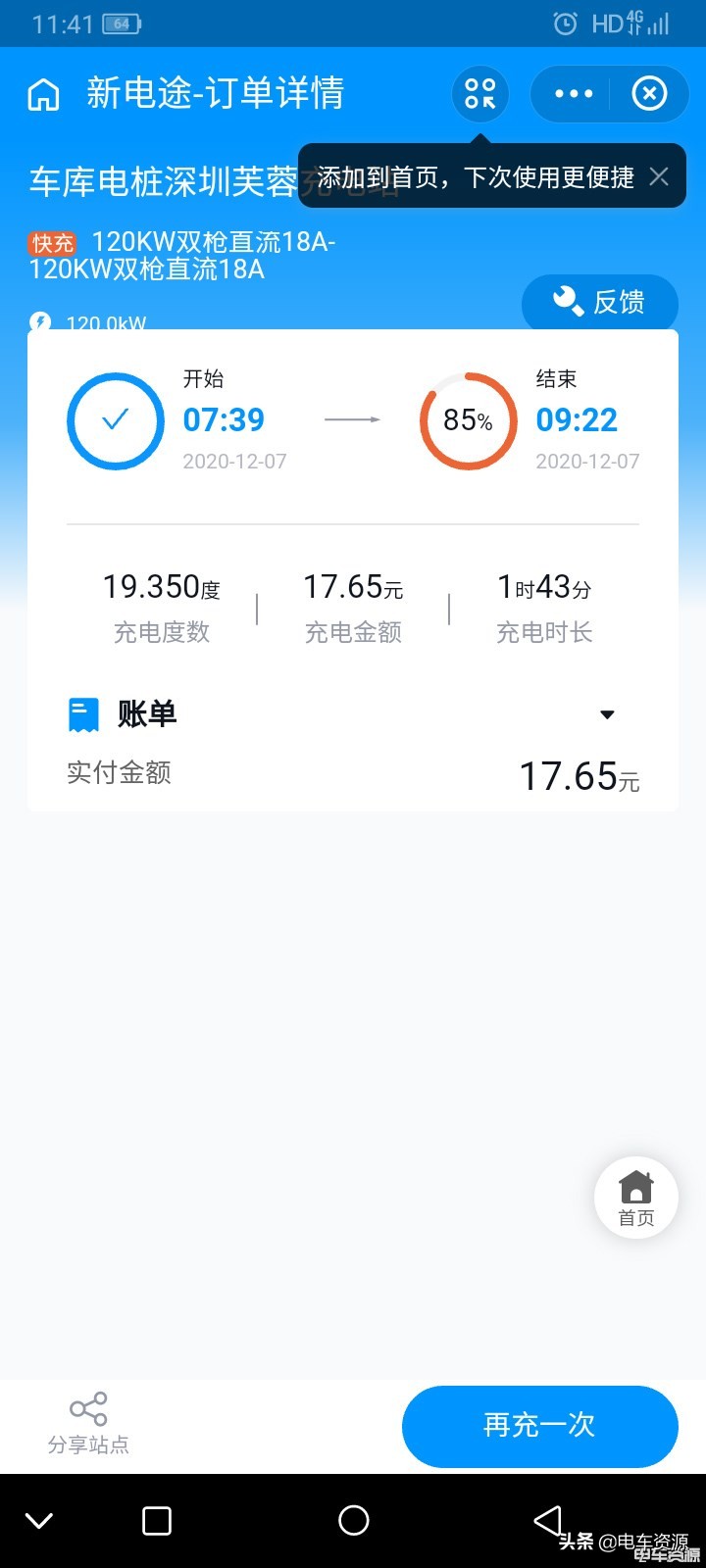Tap the 实付金额 17.65元 amount
The height and width of the screenshot is (1568, 706).
coord(578,773)
